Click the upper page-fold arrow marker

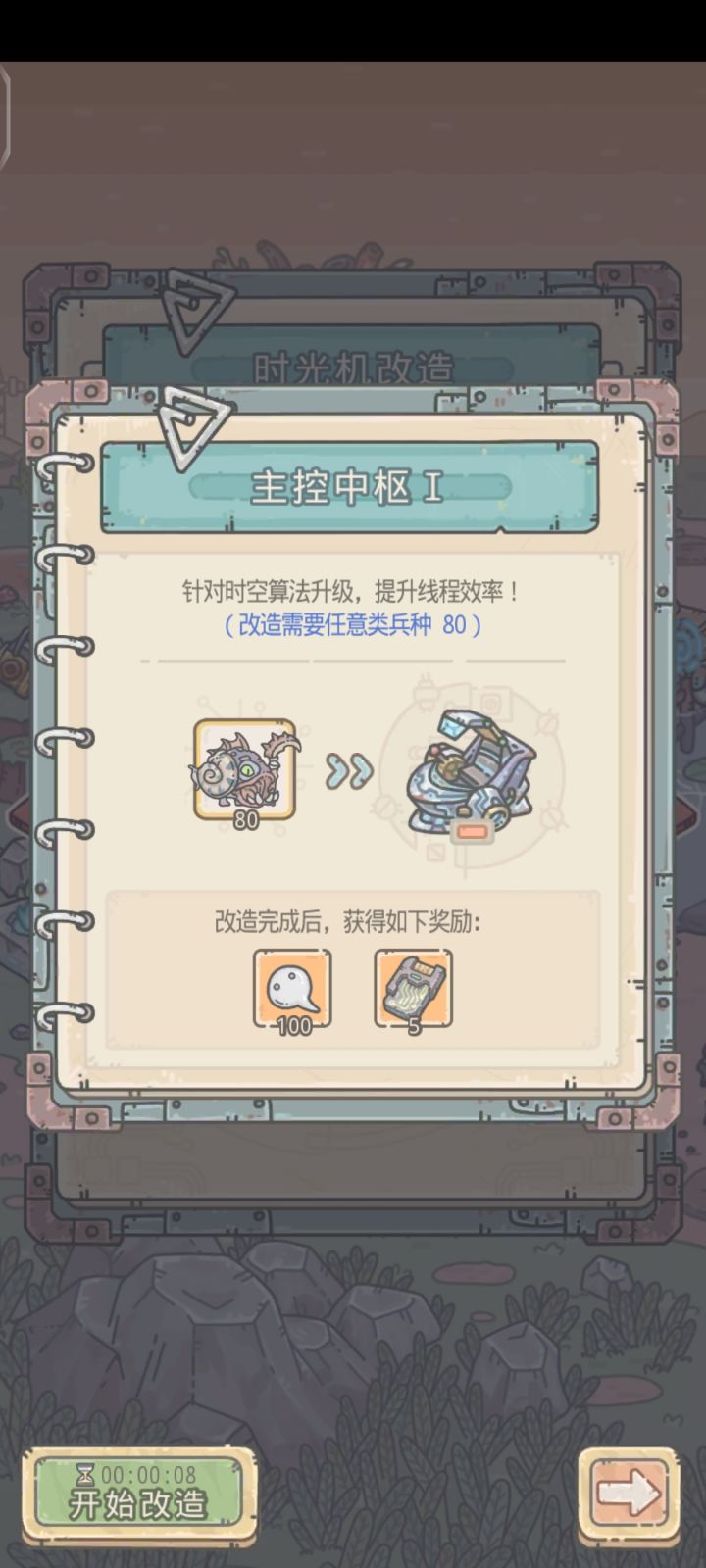(199, 309)
